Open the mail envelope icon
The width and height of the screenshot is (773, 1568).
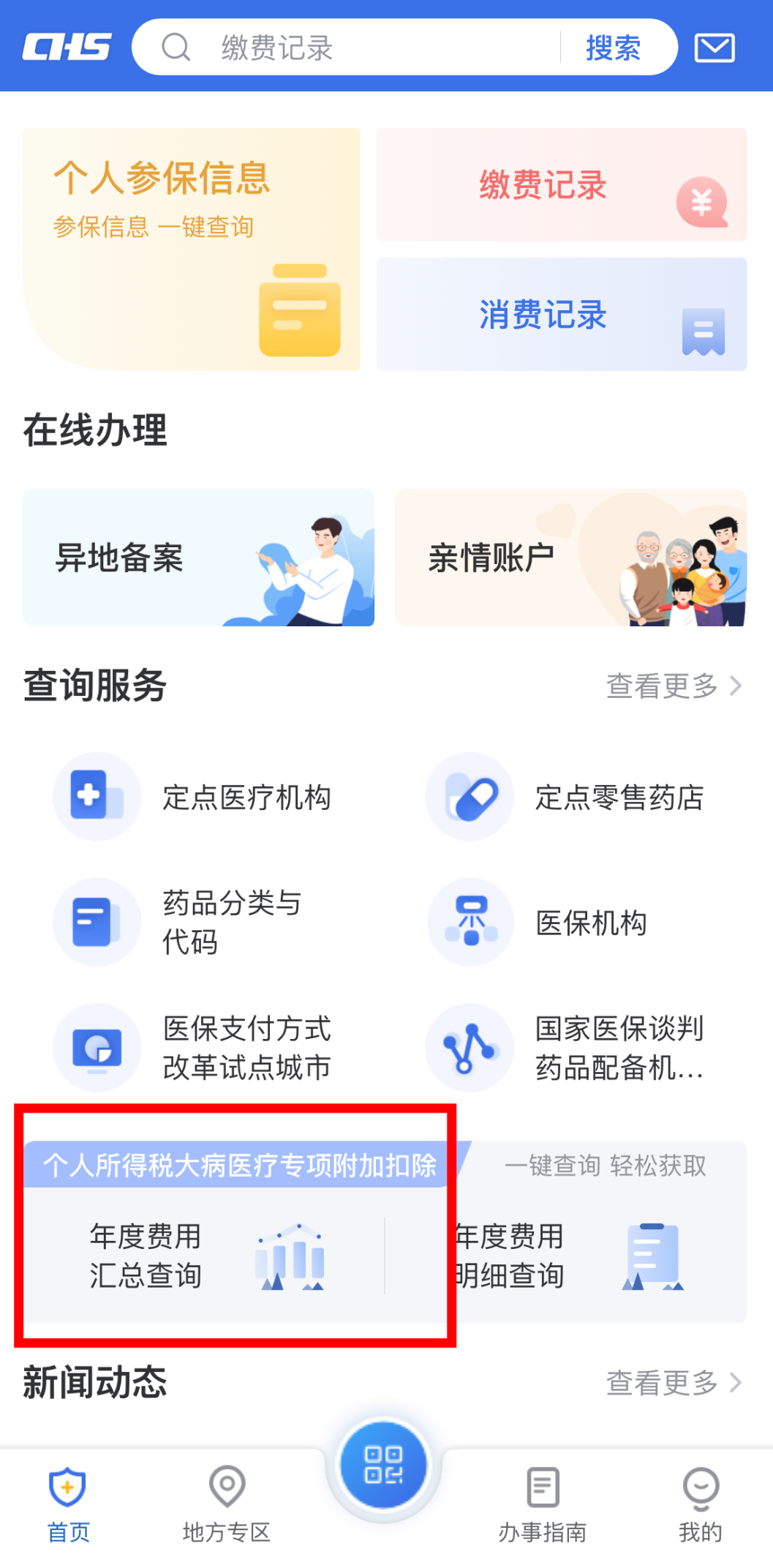[714, 48]
